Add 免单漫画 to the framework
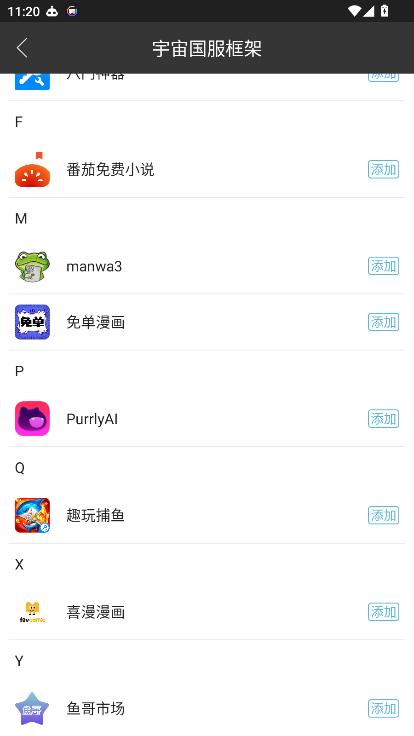 tap(383, 322)
